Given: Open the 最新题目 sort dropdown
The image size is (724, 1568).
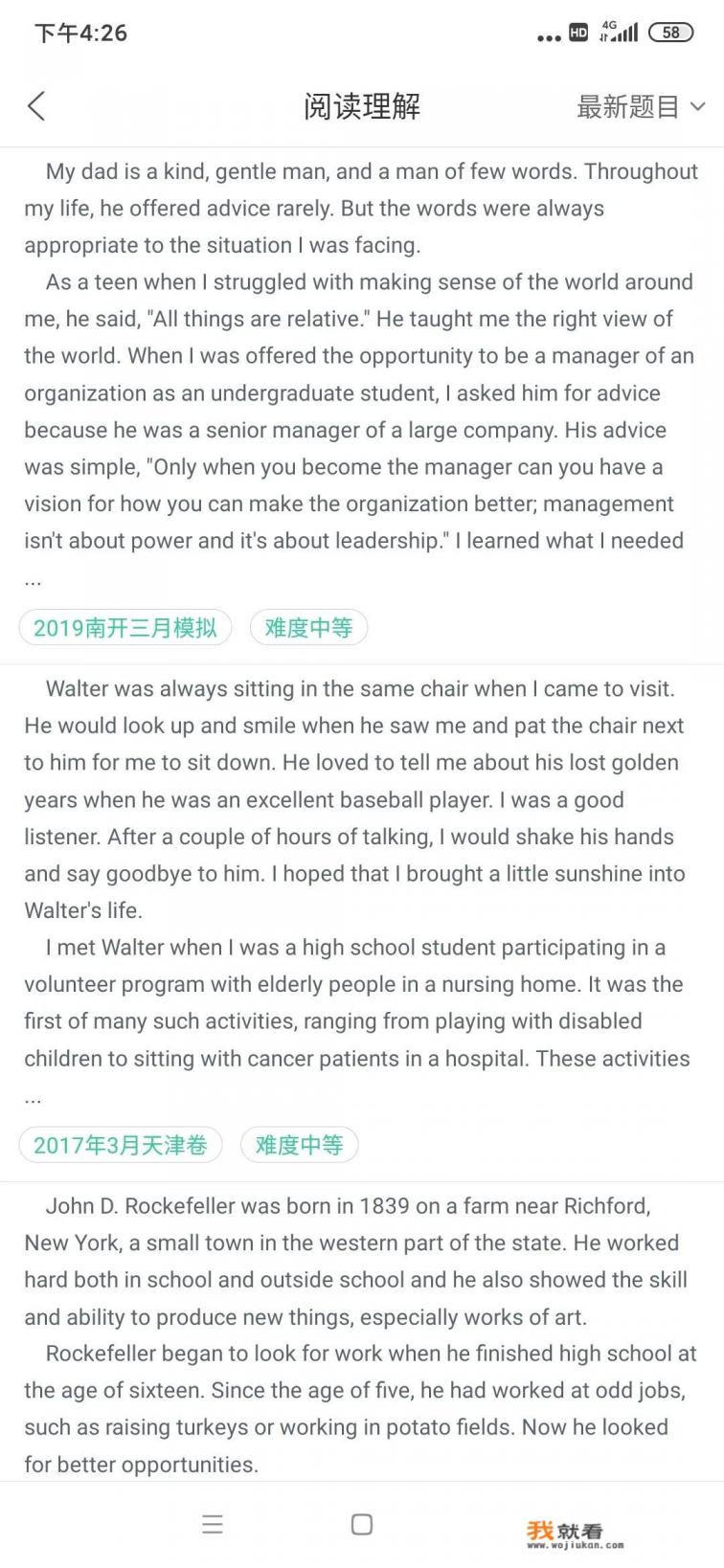Looking at the screenshot, I should point(641,107).
